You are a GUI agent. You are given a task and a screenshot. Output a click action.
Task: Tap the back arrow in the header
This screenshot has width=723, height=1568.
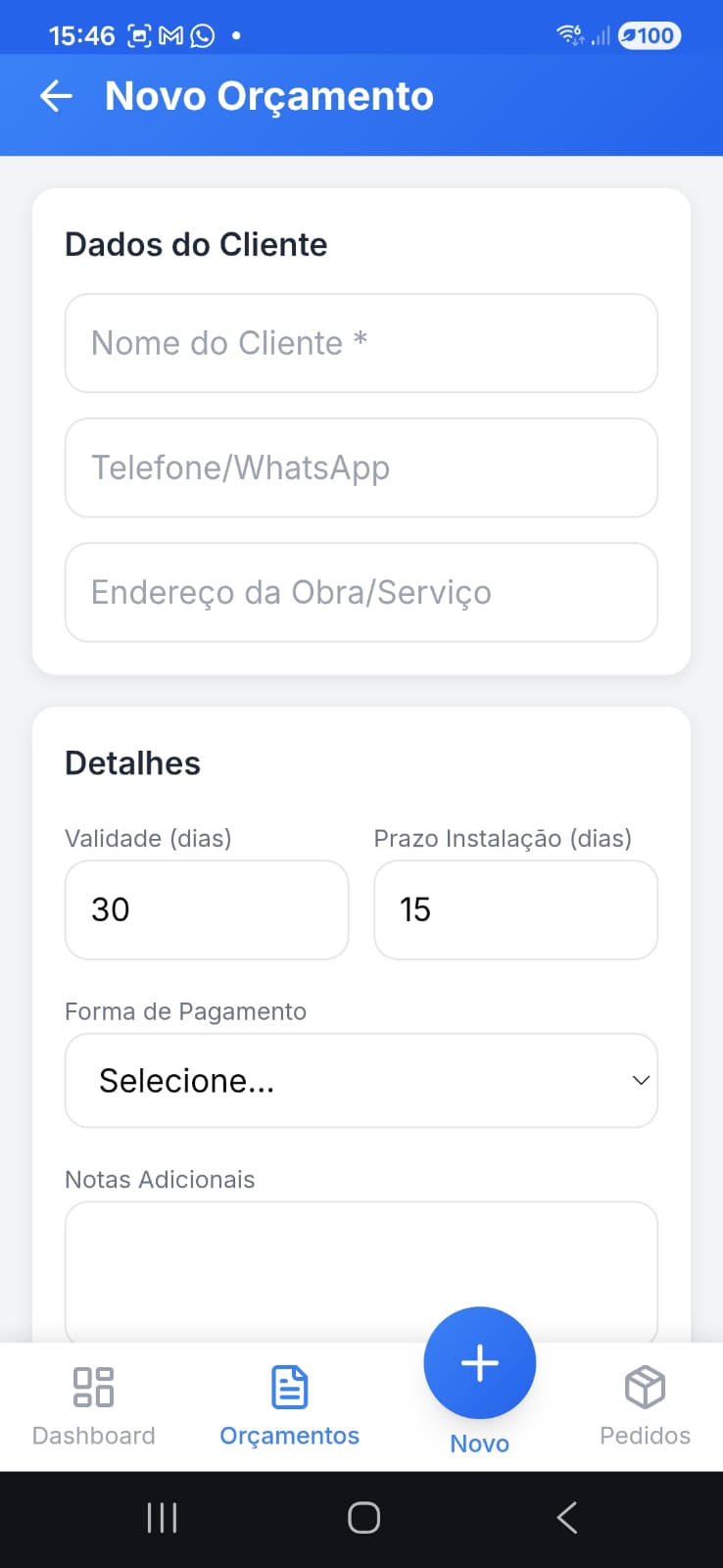coord(56,95)
